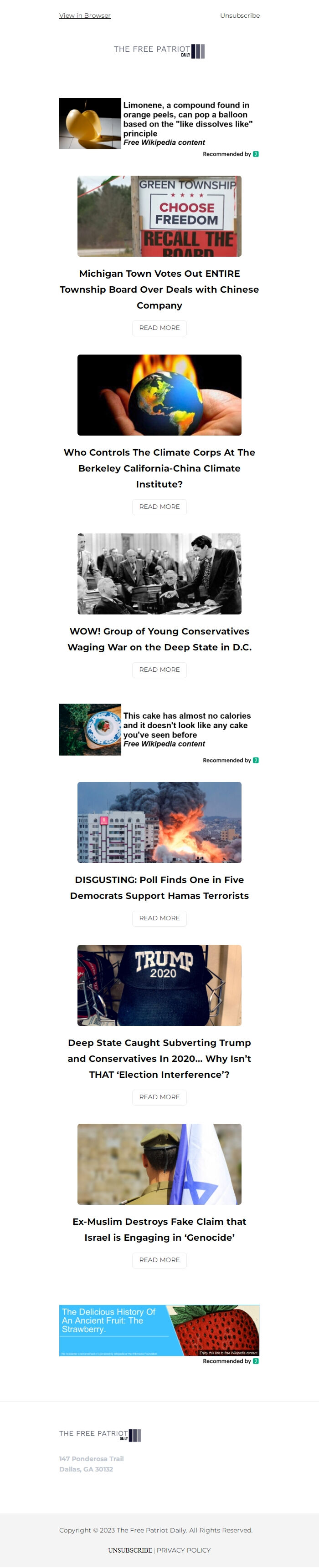The height and width of the screenshot is (1568, 319).
Task: Read more about Michigan Town Votes story
Action: 159,328
